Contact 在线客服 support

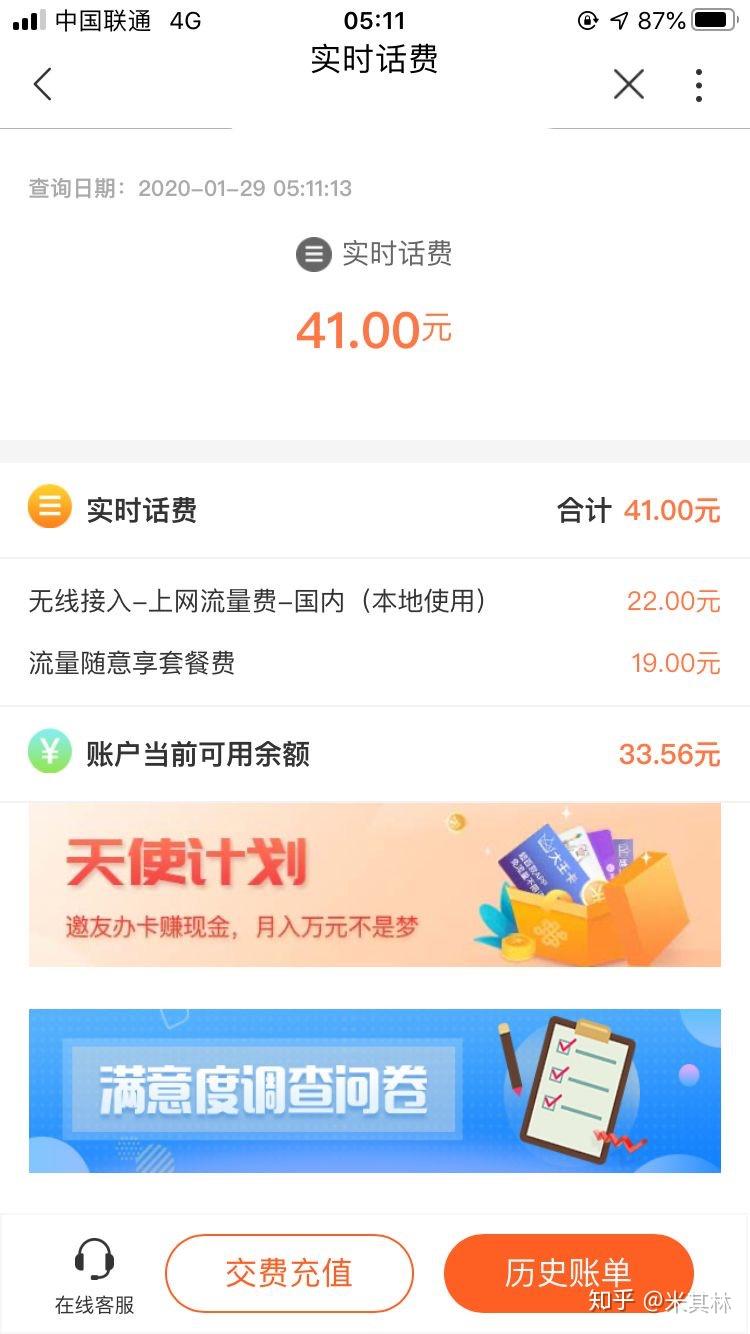click(x=94, y=1274)
